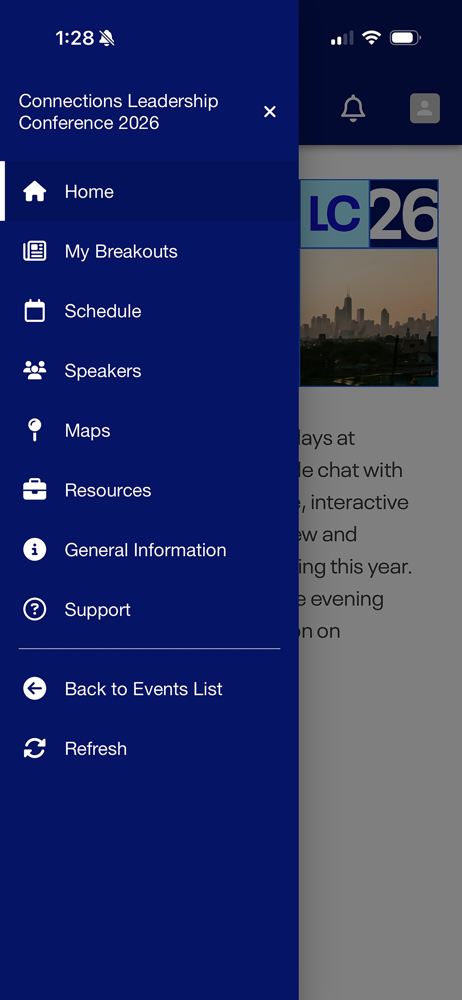Select Home in the drawer

tap(149, 191)
